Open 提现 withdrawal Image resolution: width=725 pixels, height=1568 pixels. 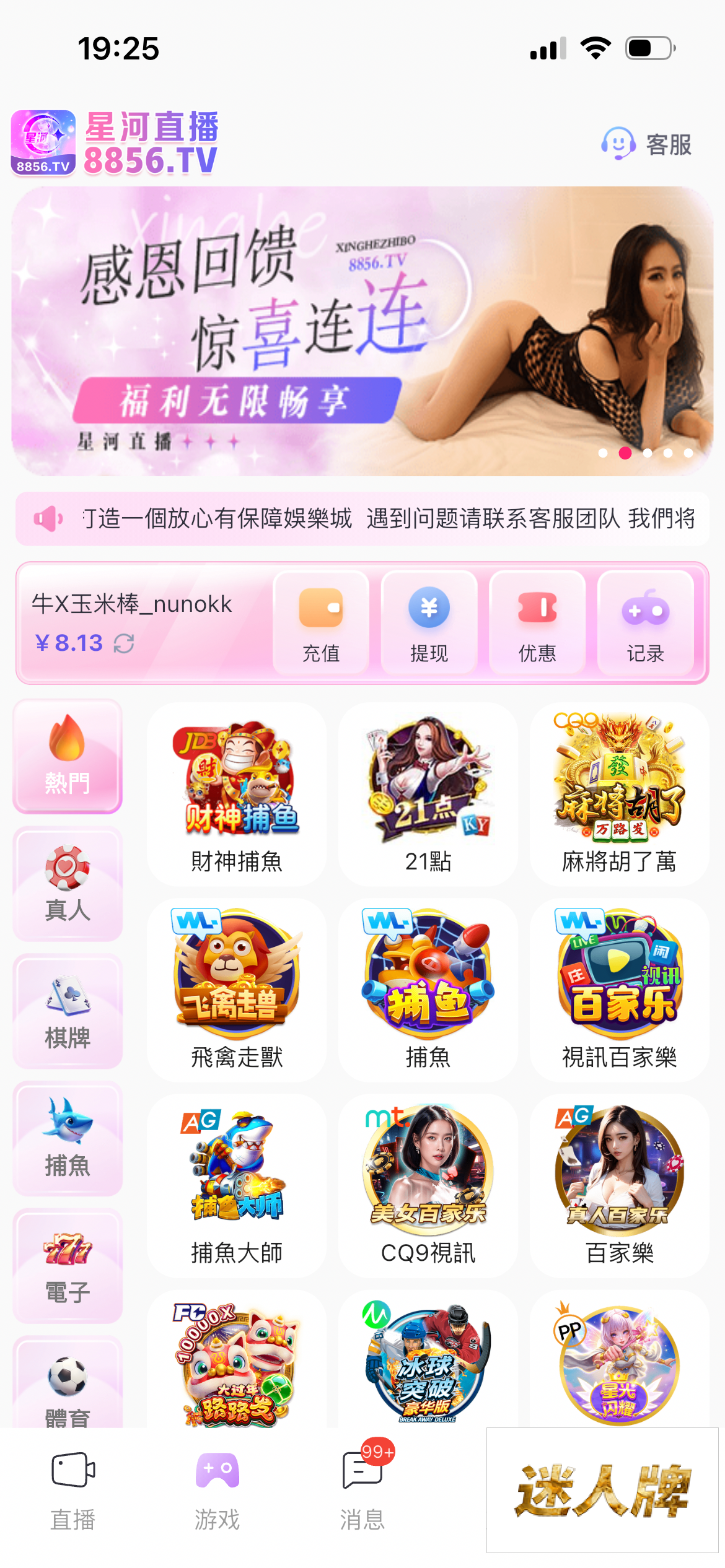pos(429,623)
